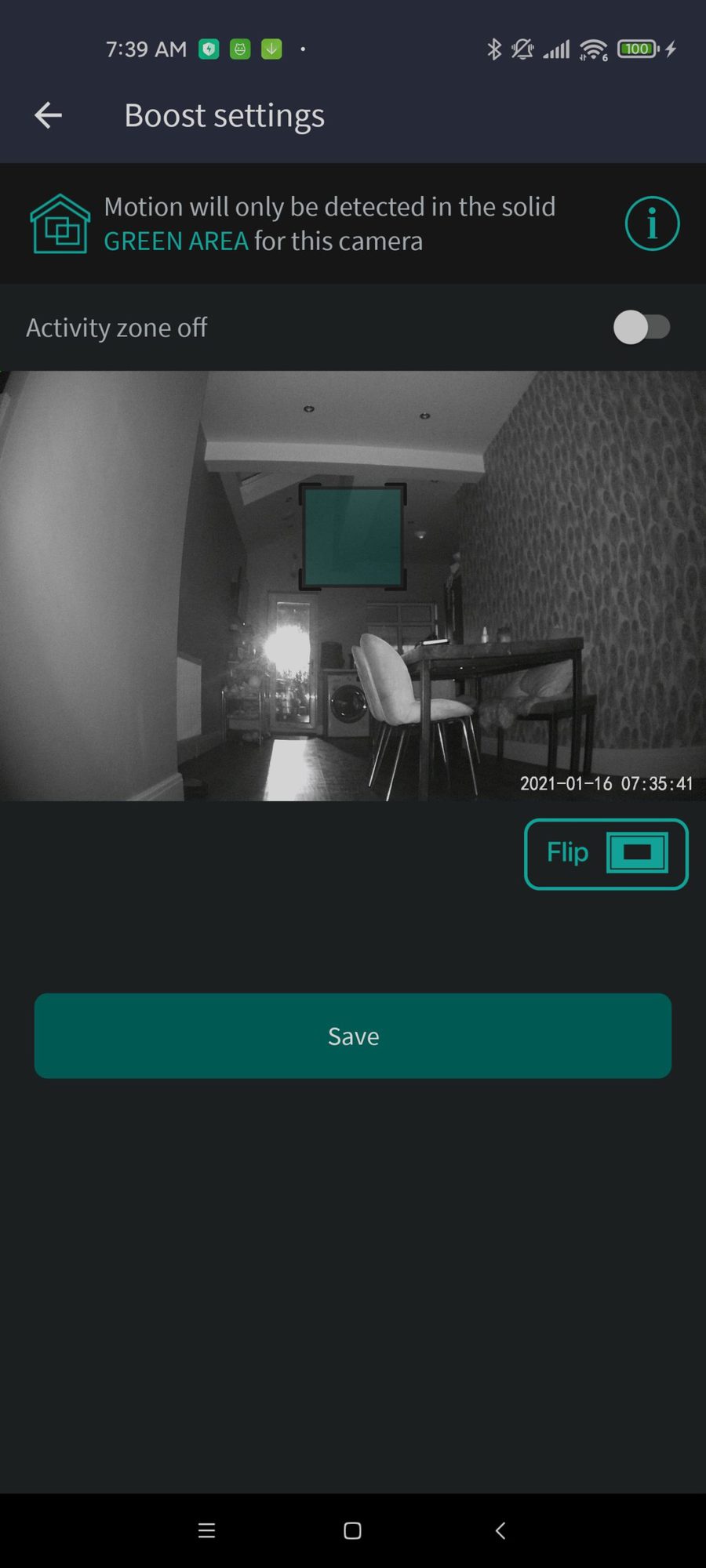Tap the Flip button
This screenshot has width=706, height=1568.
tap(606, 854)
